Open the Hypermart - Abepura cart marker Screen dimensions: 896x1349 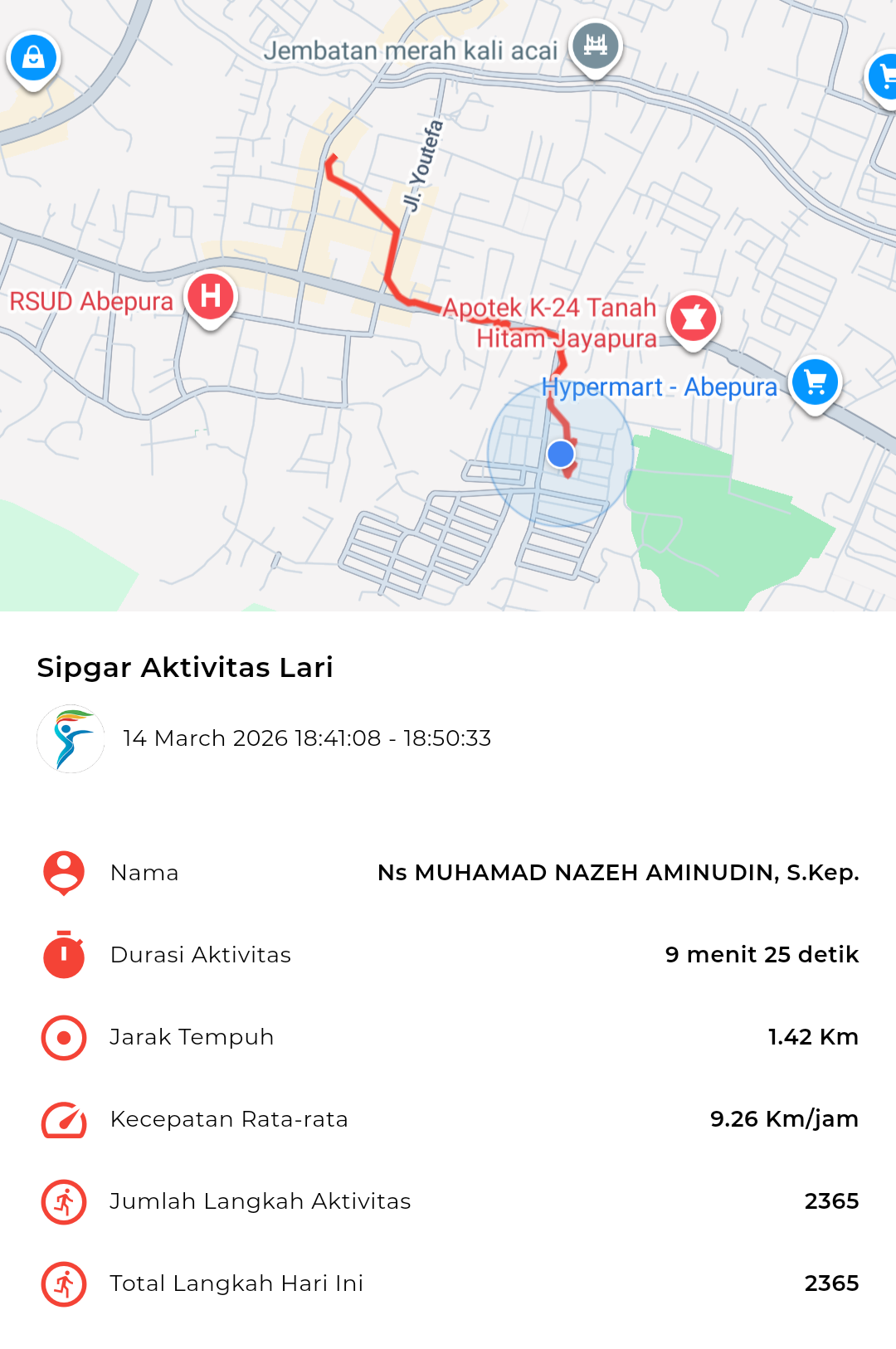(815, 382)
